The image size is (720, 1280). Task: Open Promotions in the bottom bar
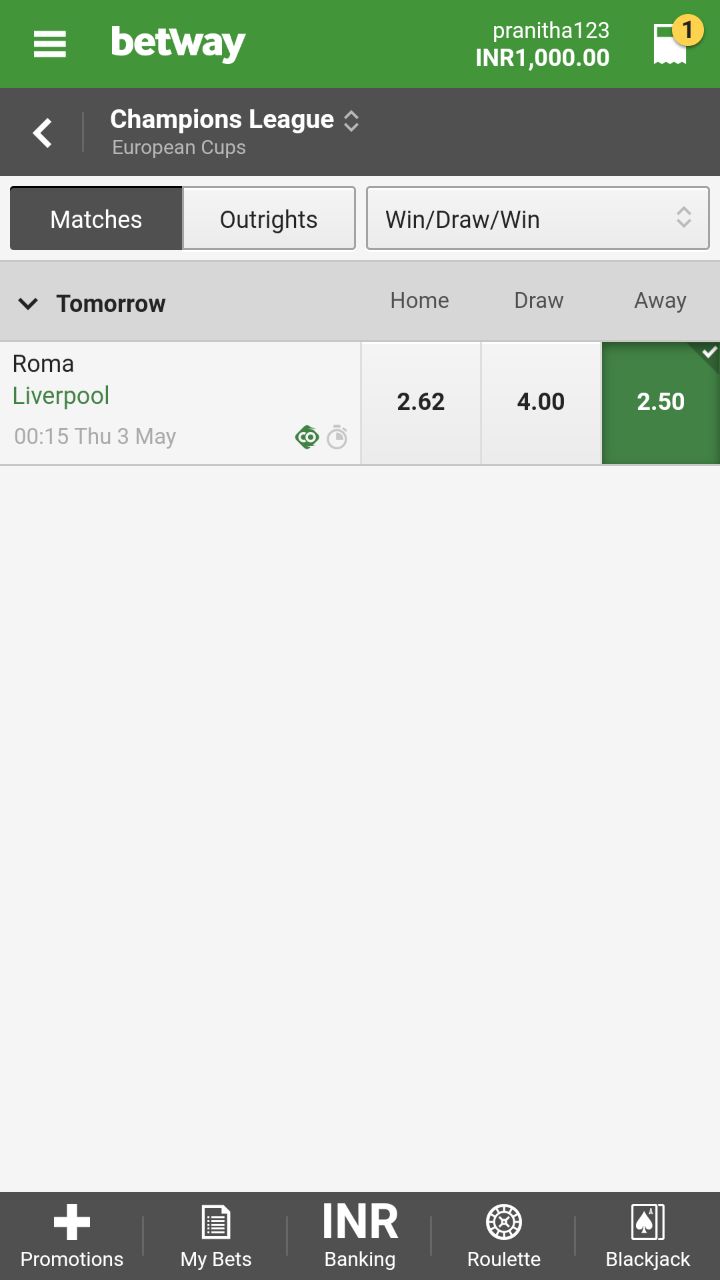click(72, 1236)
